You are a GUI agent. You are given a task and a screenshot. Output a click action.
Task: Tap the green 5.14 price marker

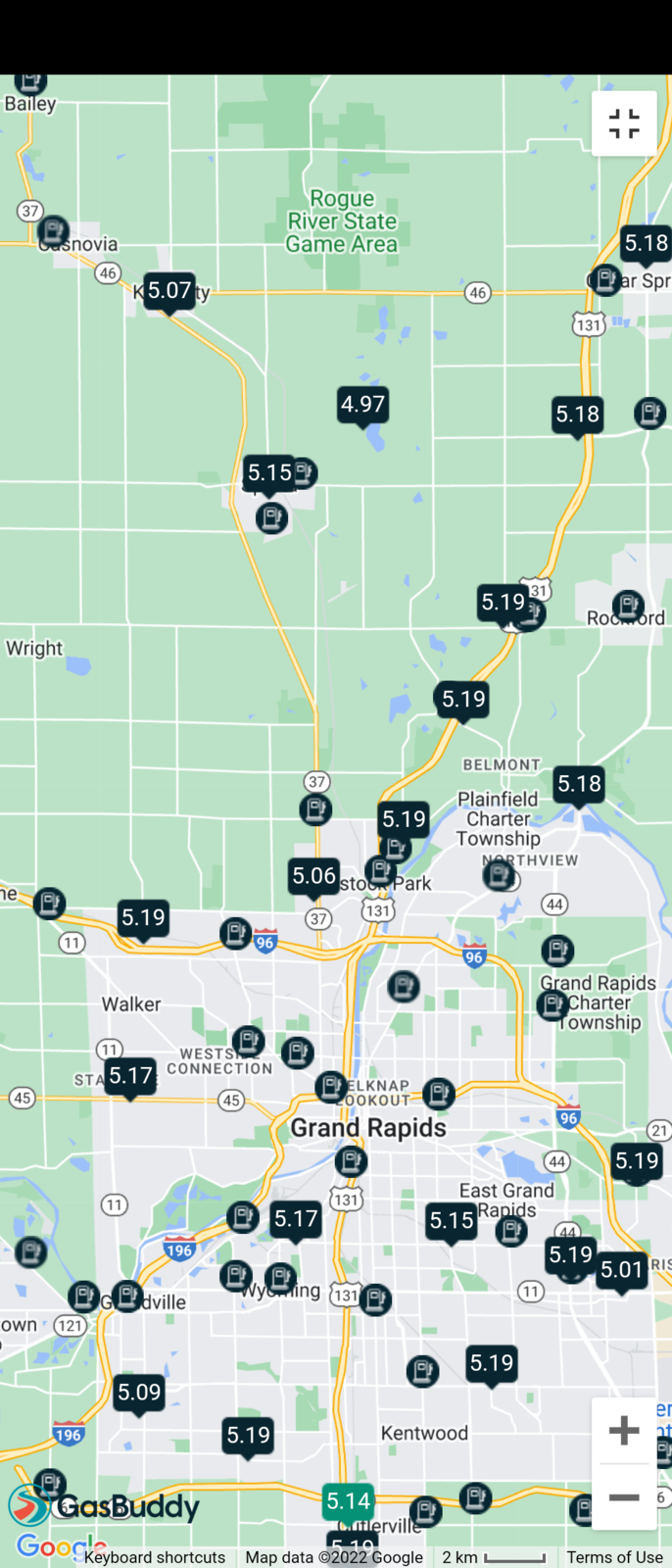coord(348,1501)
